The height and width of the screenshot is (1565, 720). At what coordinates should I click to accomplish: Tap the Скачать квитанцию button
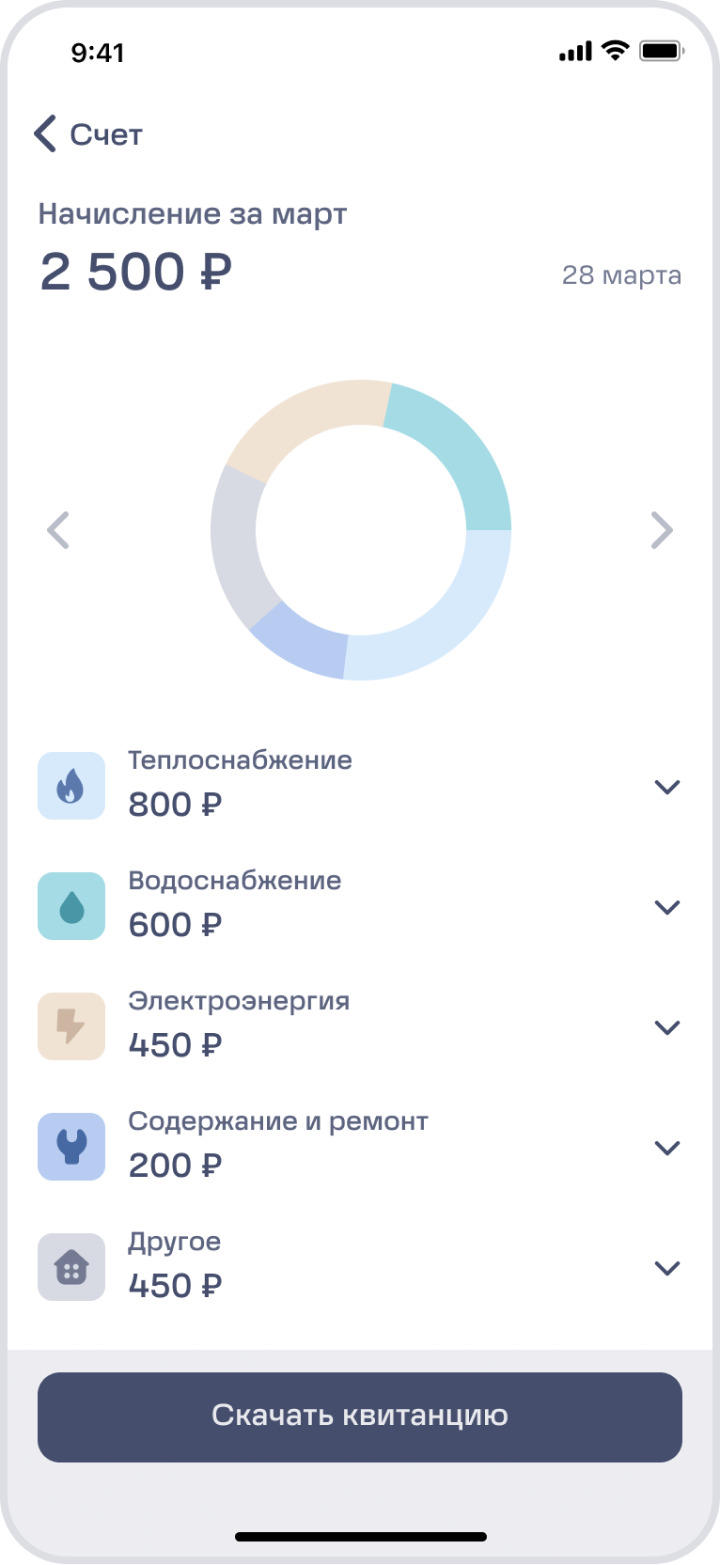360,1416
